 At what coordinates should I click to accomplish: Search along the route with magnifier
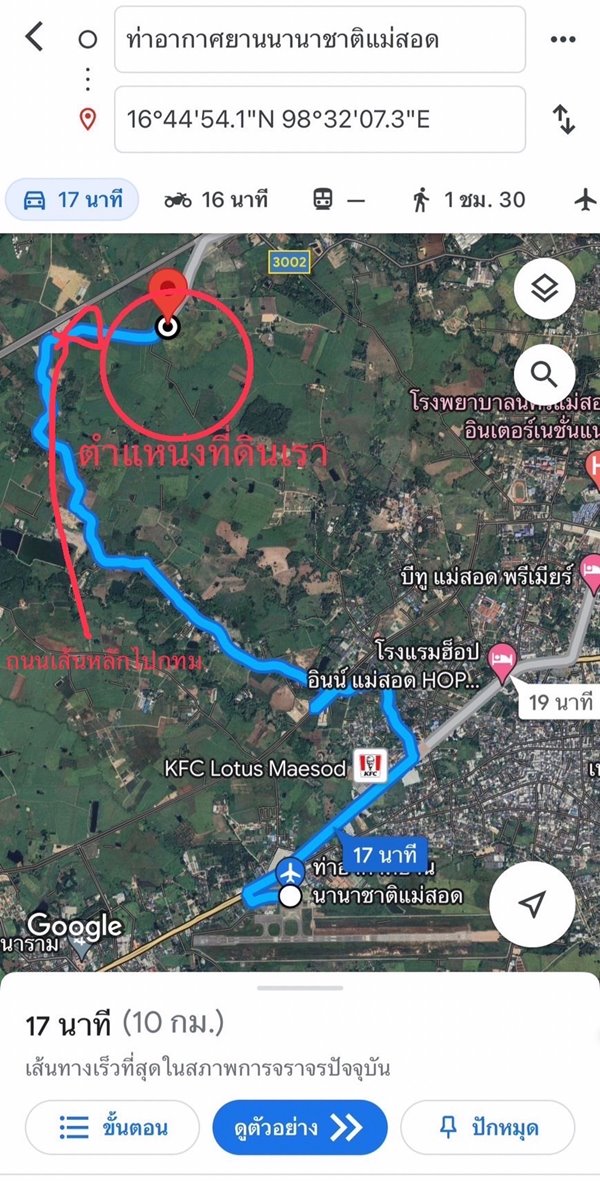click(544, 375)
